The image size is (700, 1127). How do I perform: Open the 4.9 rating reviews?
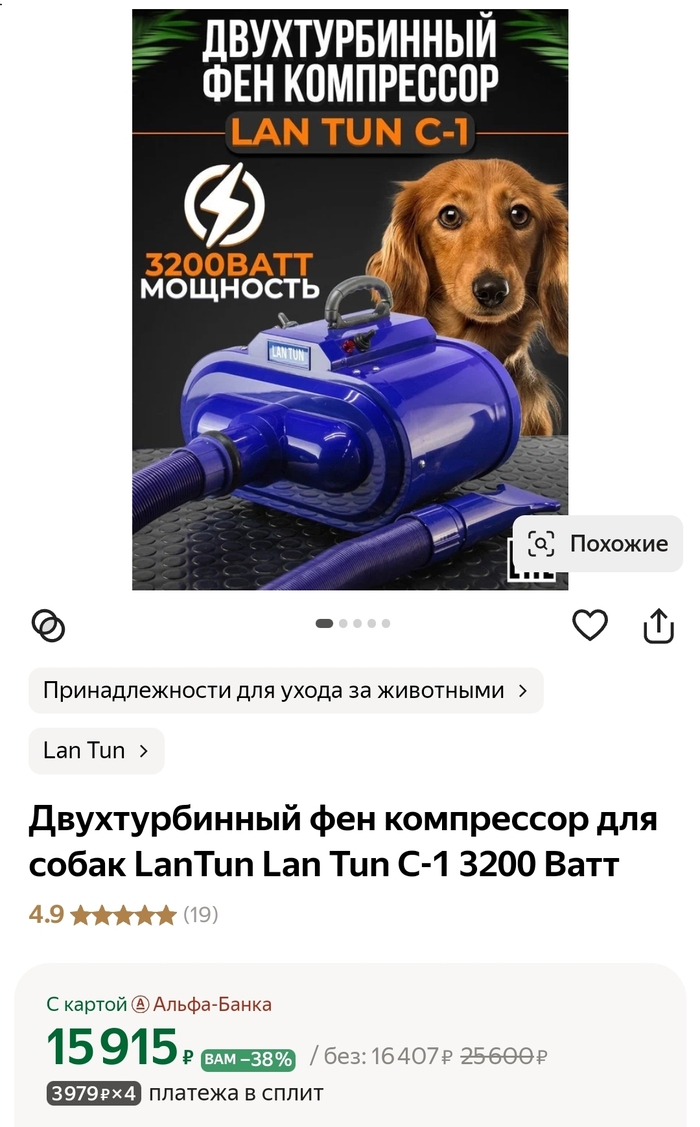pyautogui.click(x=123, y=914)
